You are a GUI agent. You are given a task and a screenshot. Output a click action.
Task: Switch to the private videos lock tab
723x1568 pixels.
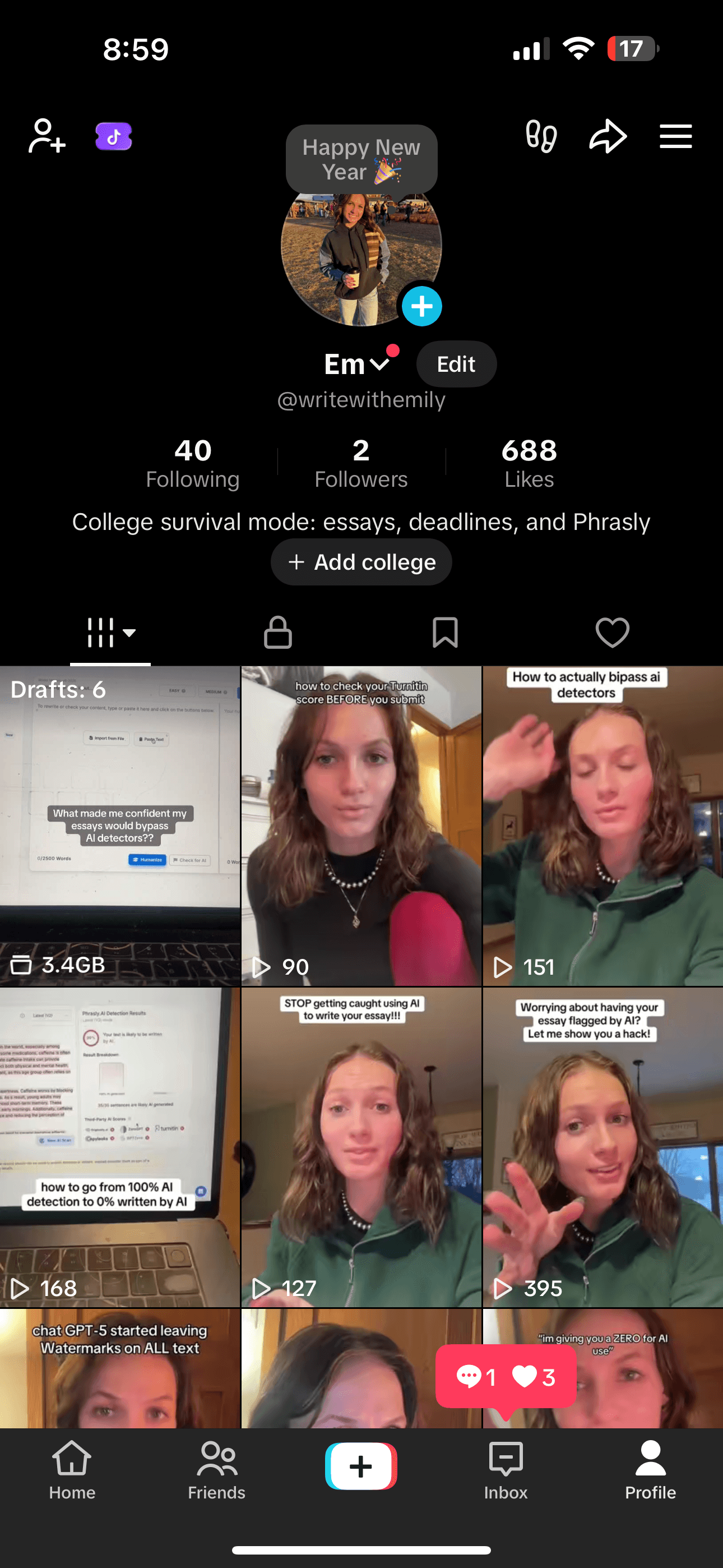[277, 633]
